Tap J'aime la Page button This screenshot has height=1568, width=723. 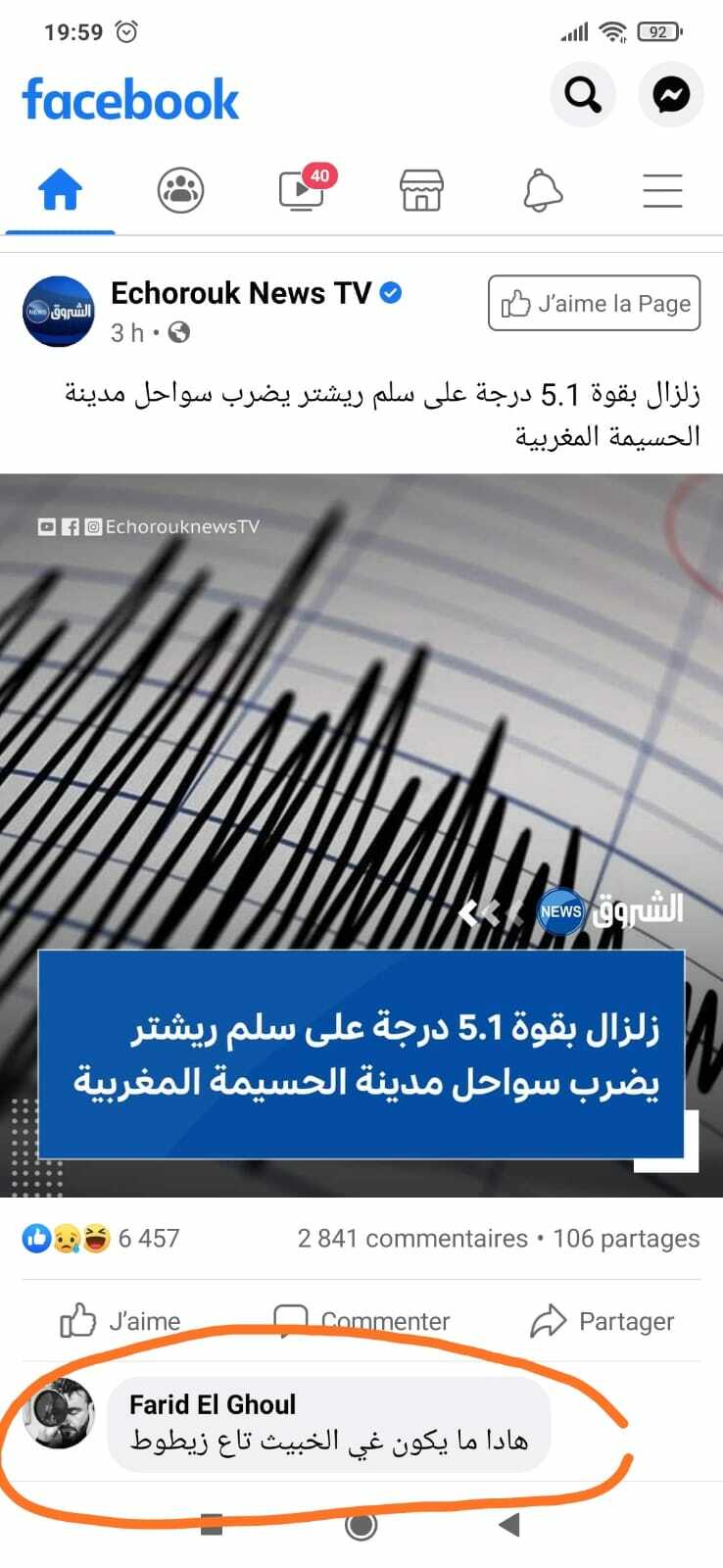[x=594, y=304]
